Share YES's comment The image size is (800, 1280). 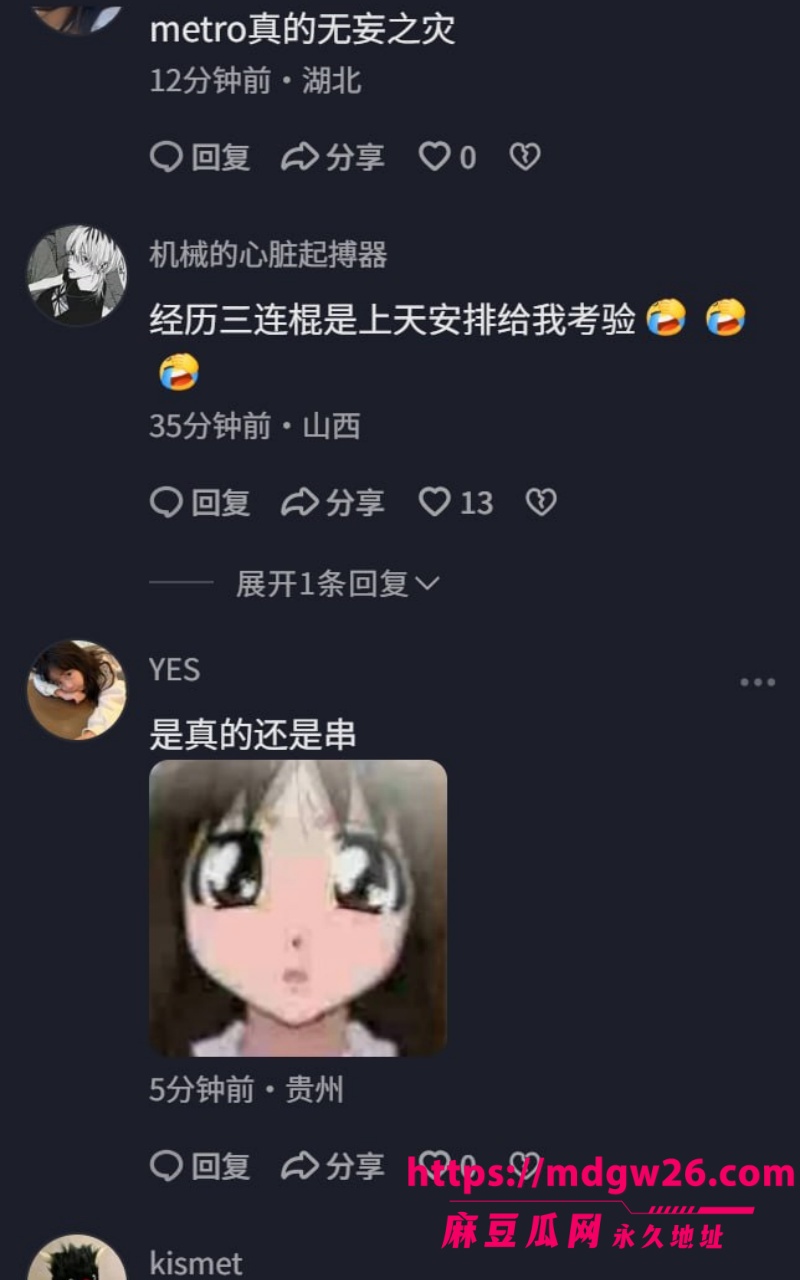coord(332,1166)
